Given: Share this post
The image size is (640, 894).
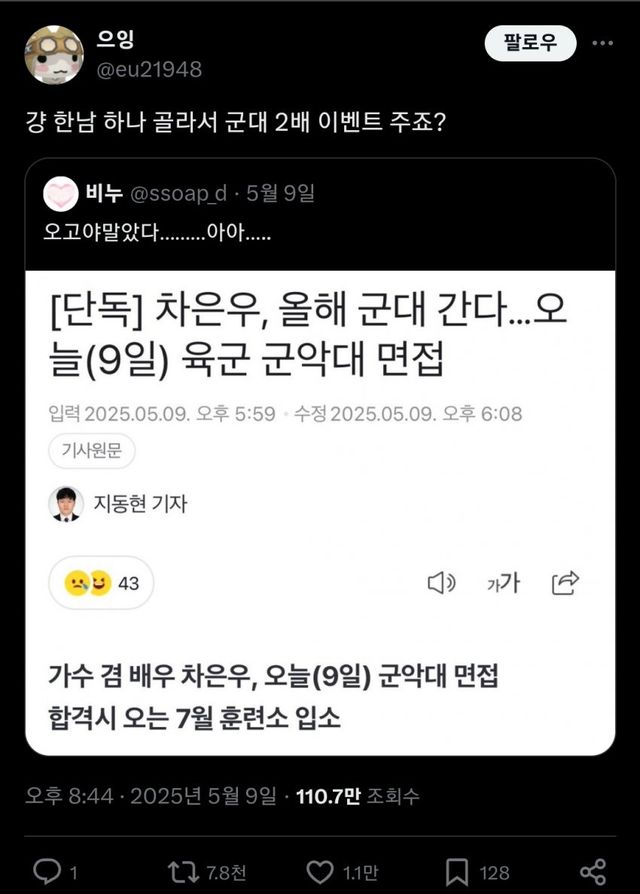Looking at the screenshot, I should tap(593, 870).
